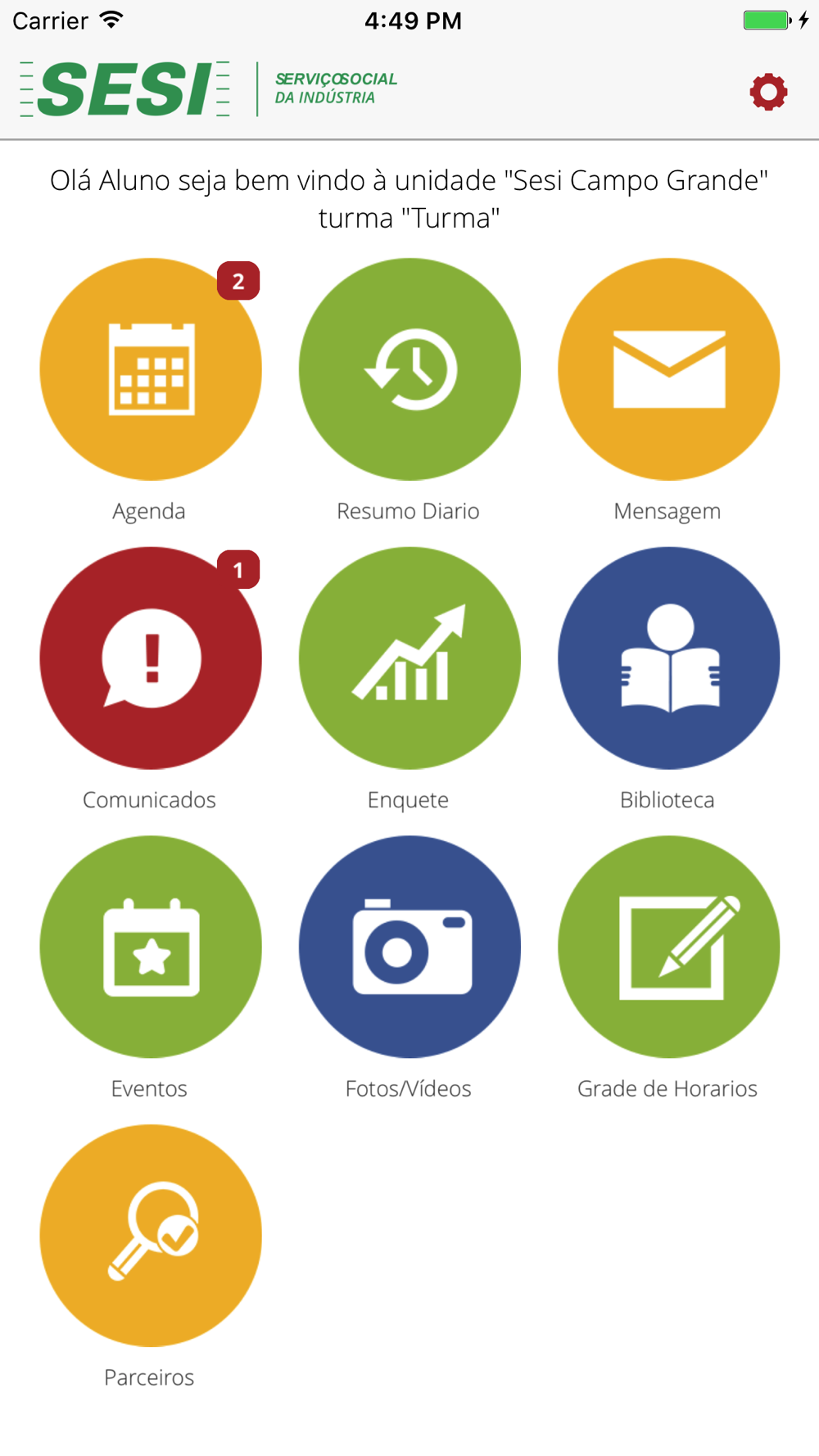The height and width of the screenshot is (1456, 819).
Task: View the Grade de Horarios
Action: tap(668, 947)
